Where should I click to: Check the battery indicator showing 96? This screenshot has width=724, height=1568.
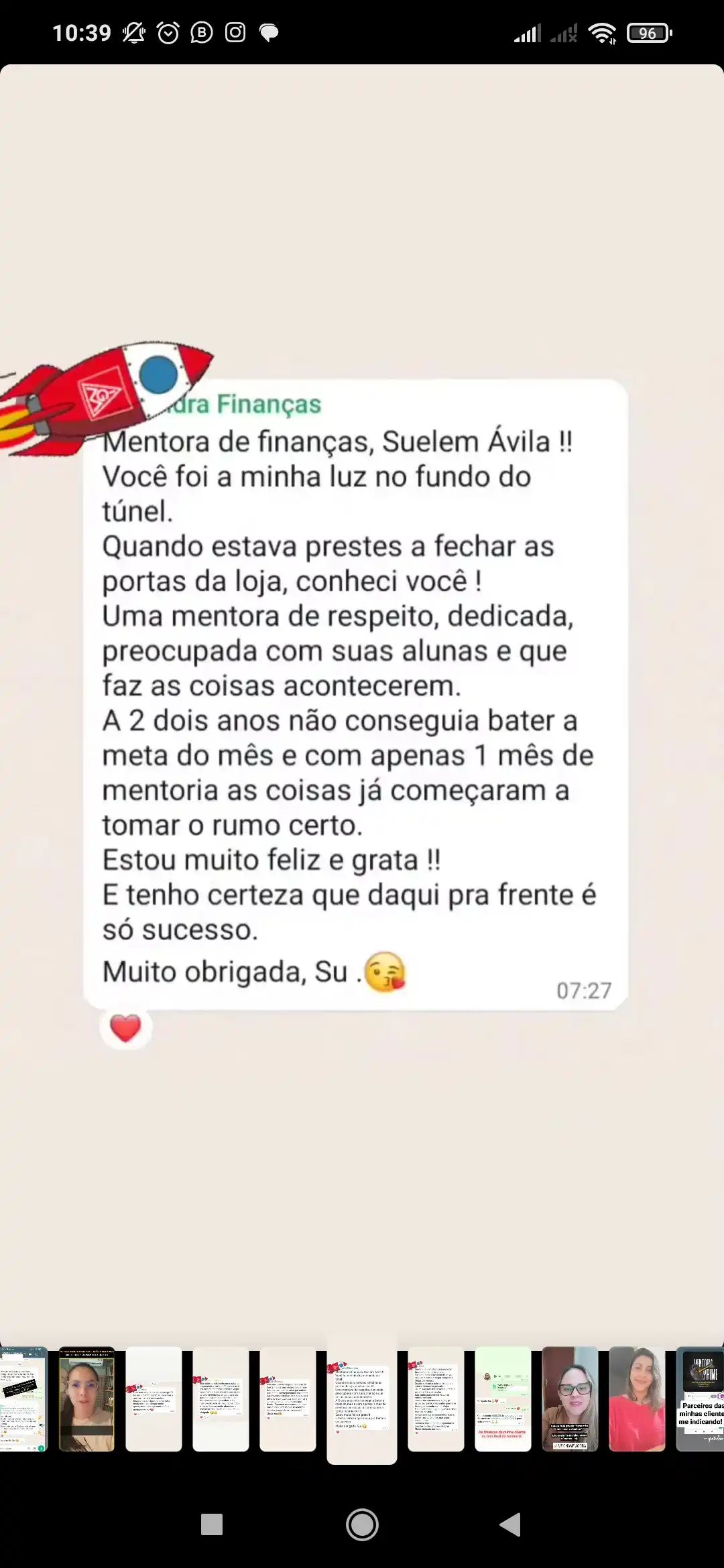tap(648, 32)
